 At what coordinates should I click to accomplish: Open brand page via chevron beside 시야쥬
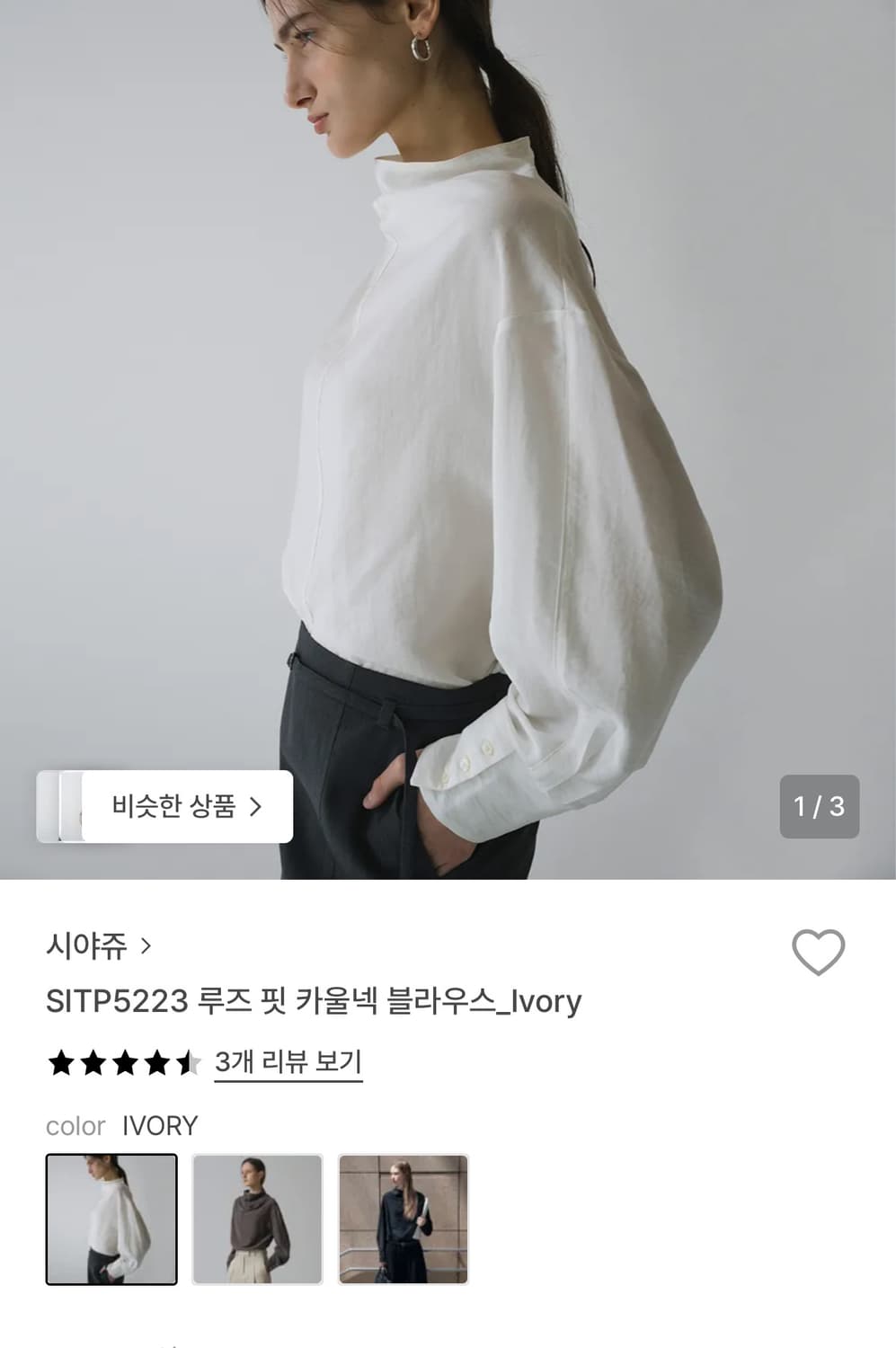click(144, 947)
